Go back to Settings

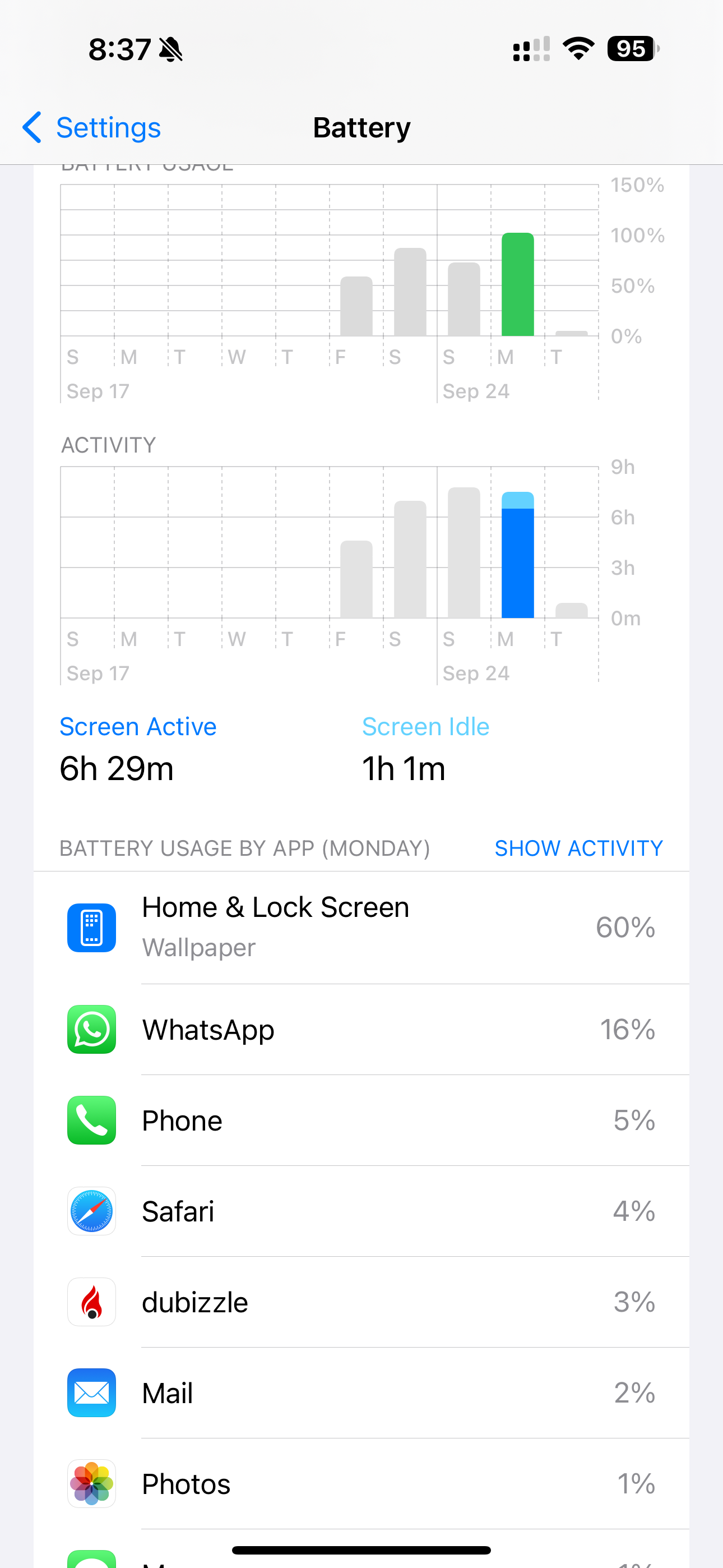91,128
